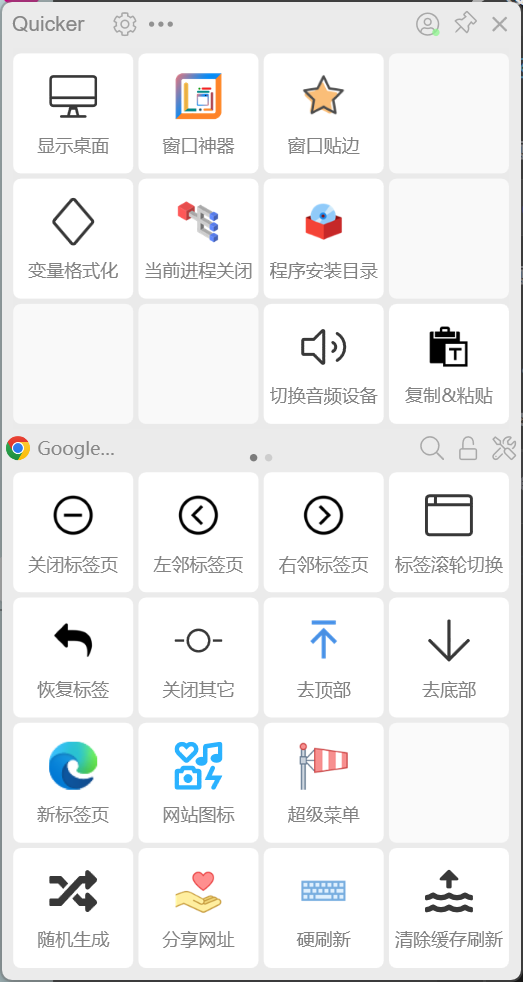Launch 窗口神器 action
The width and height of the screenshot is (523, 982).
[x=199, y=113]
